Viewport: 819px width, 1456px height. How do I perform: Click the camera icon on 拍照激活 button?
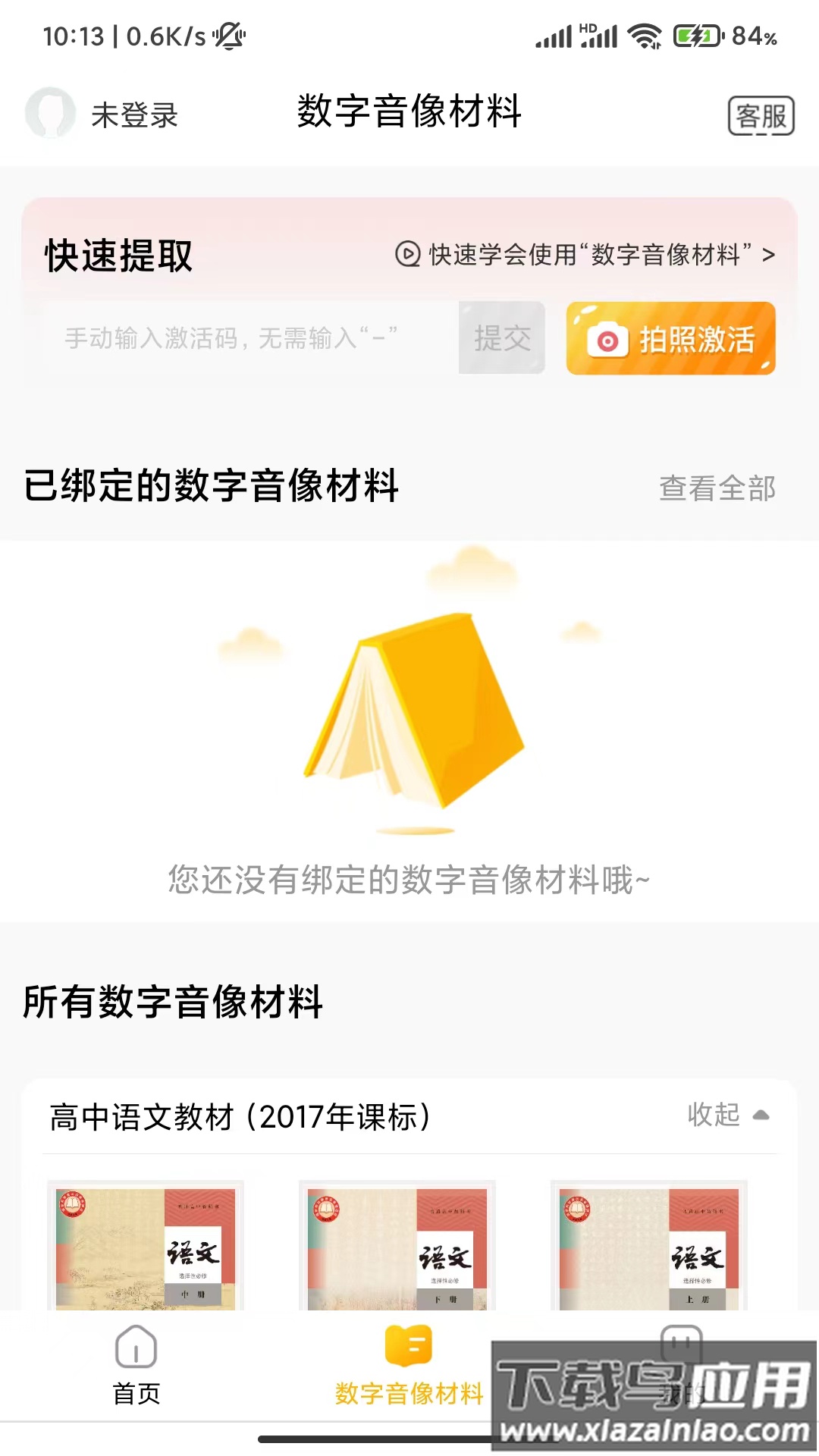pyautogui.click(x=608, y=340)
